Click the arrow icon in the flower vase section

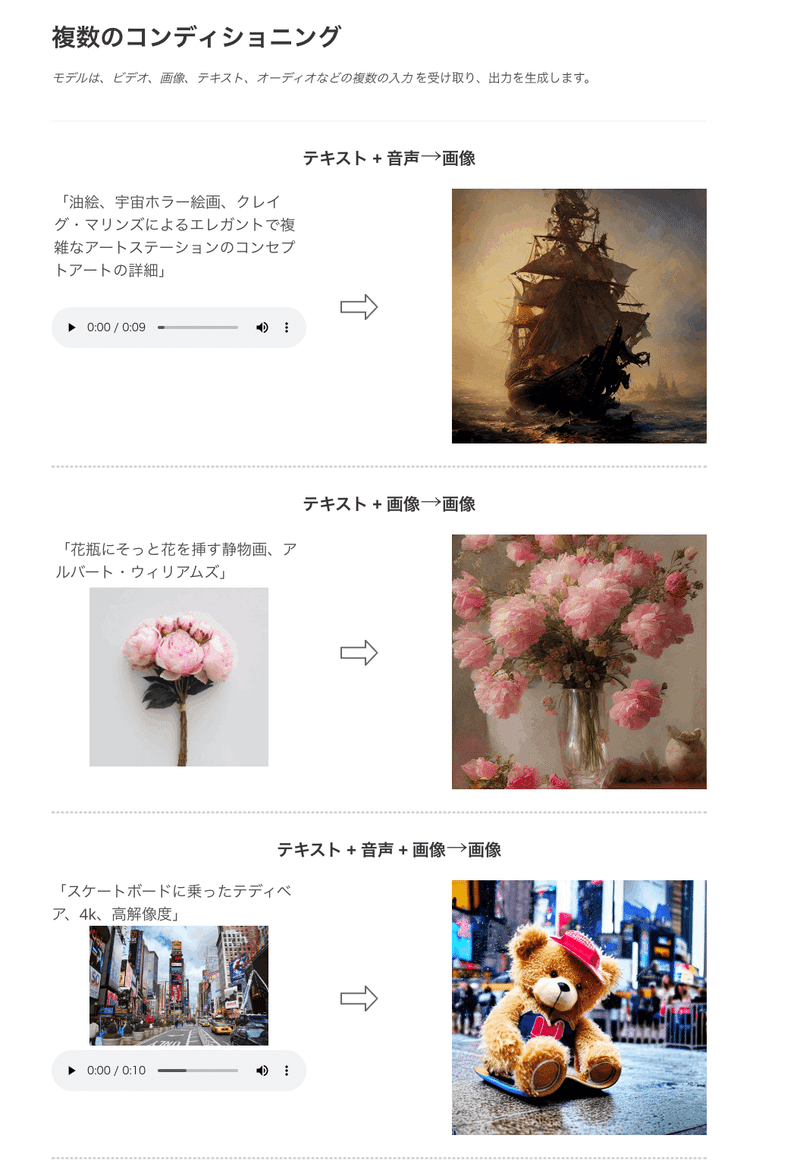pyautogui.click(x=361, y=652)
